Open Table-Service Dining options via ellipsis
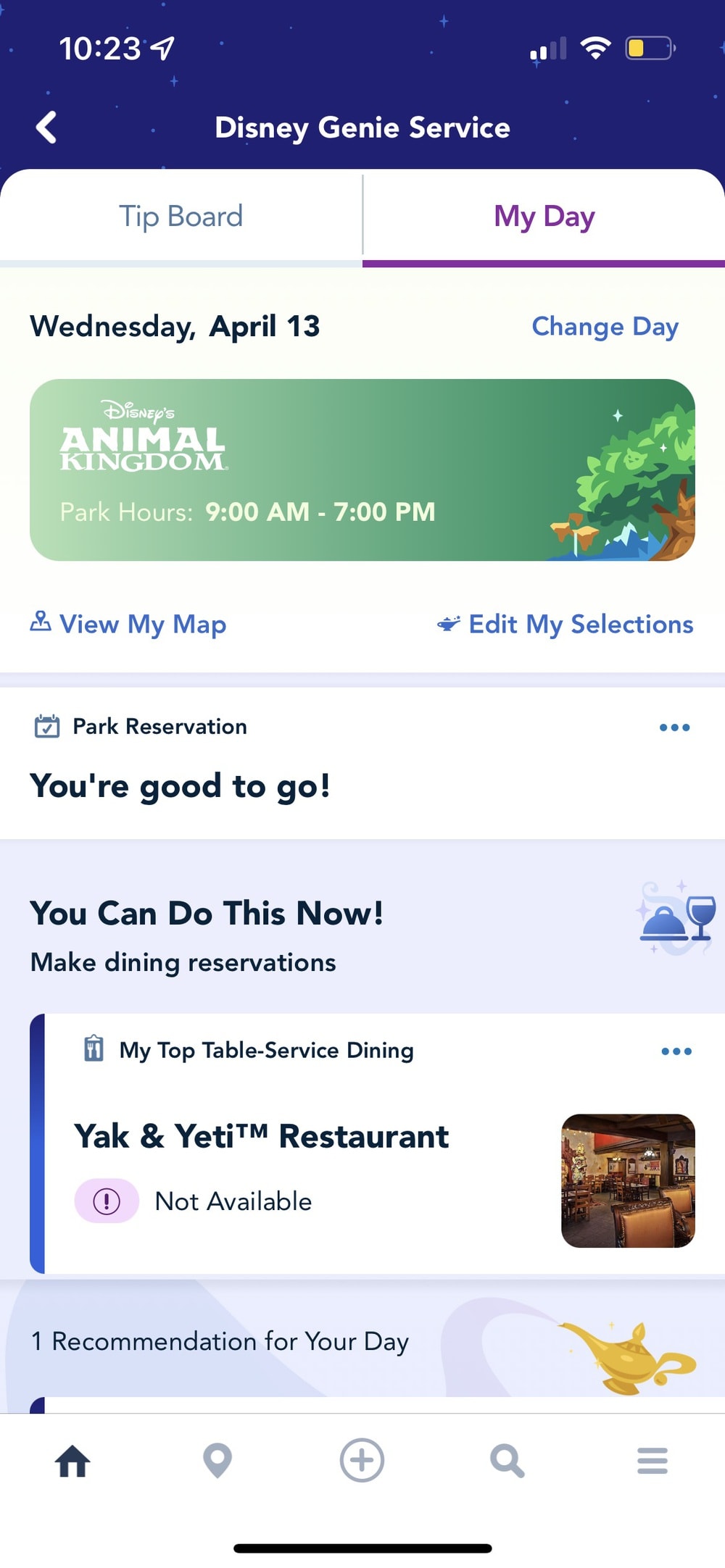The width and height of the screenshot is (725, 1568). pos(676,1051)
